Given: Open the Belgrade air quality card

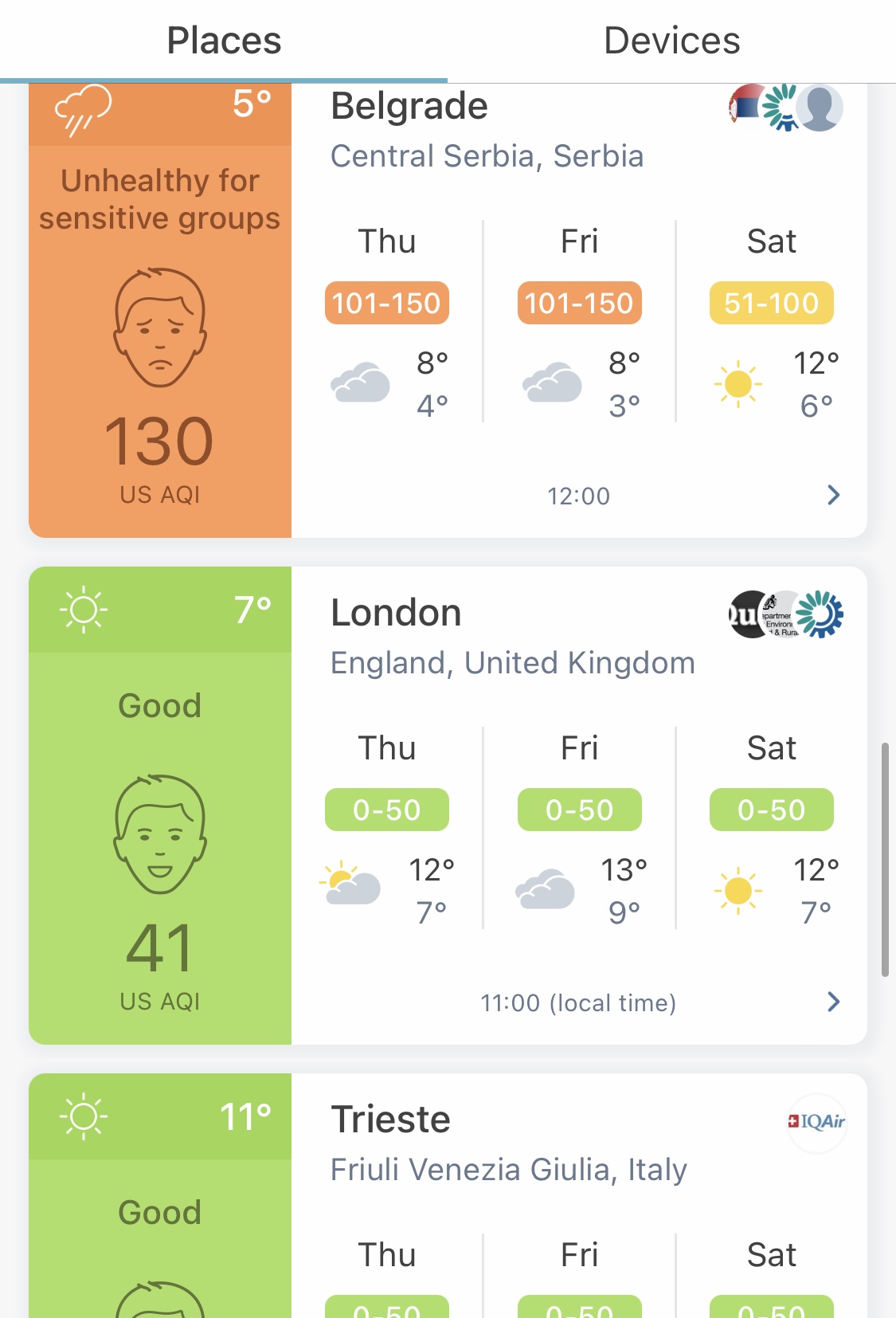Looking at the screenshot, I should coord(448,310).
